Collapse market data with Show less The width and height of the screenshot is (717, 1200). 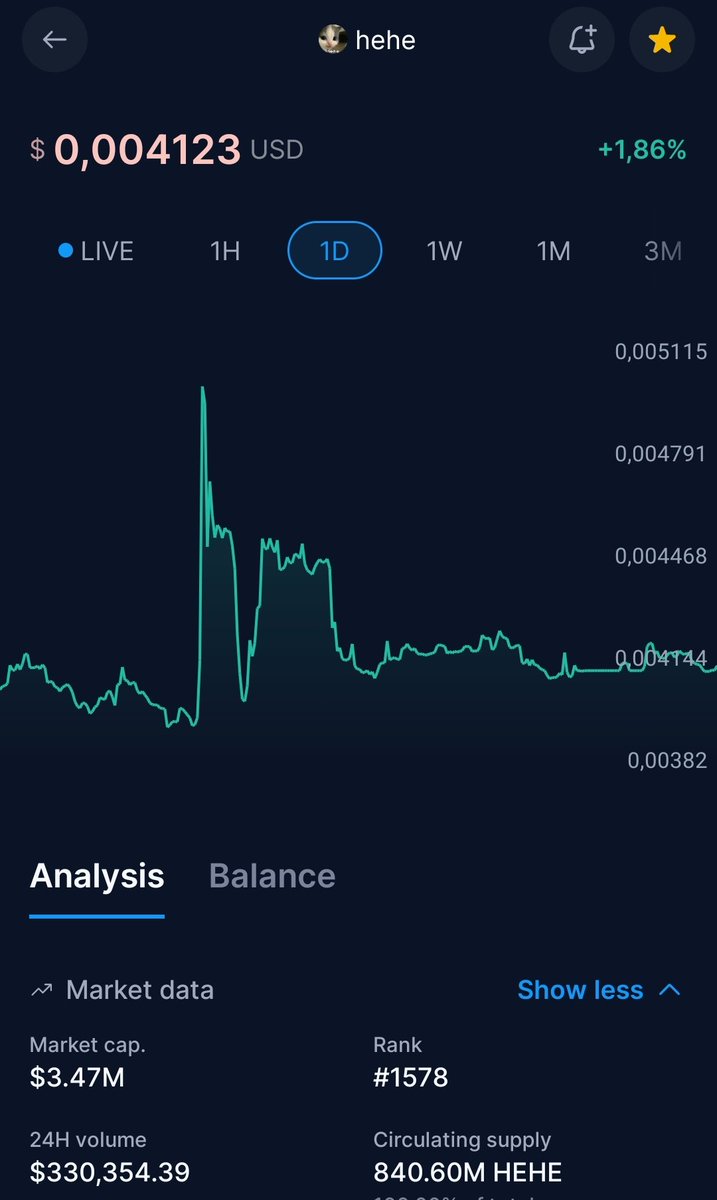click(599, 990)
